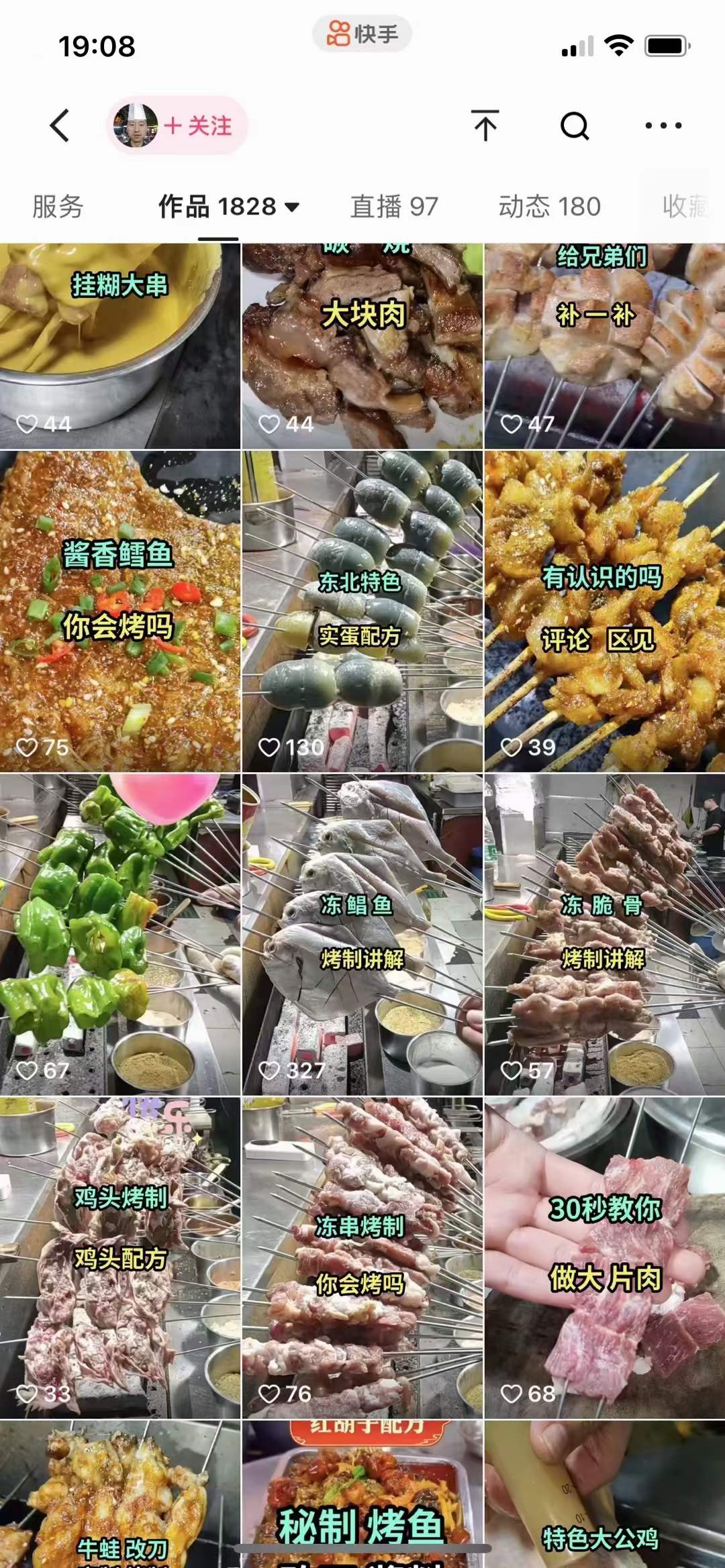The width and height of the screenshot is (725, 1568).
Task: Open the 挂糊大串 video
Action: point(120,346)
